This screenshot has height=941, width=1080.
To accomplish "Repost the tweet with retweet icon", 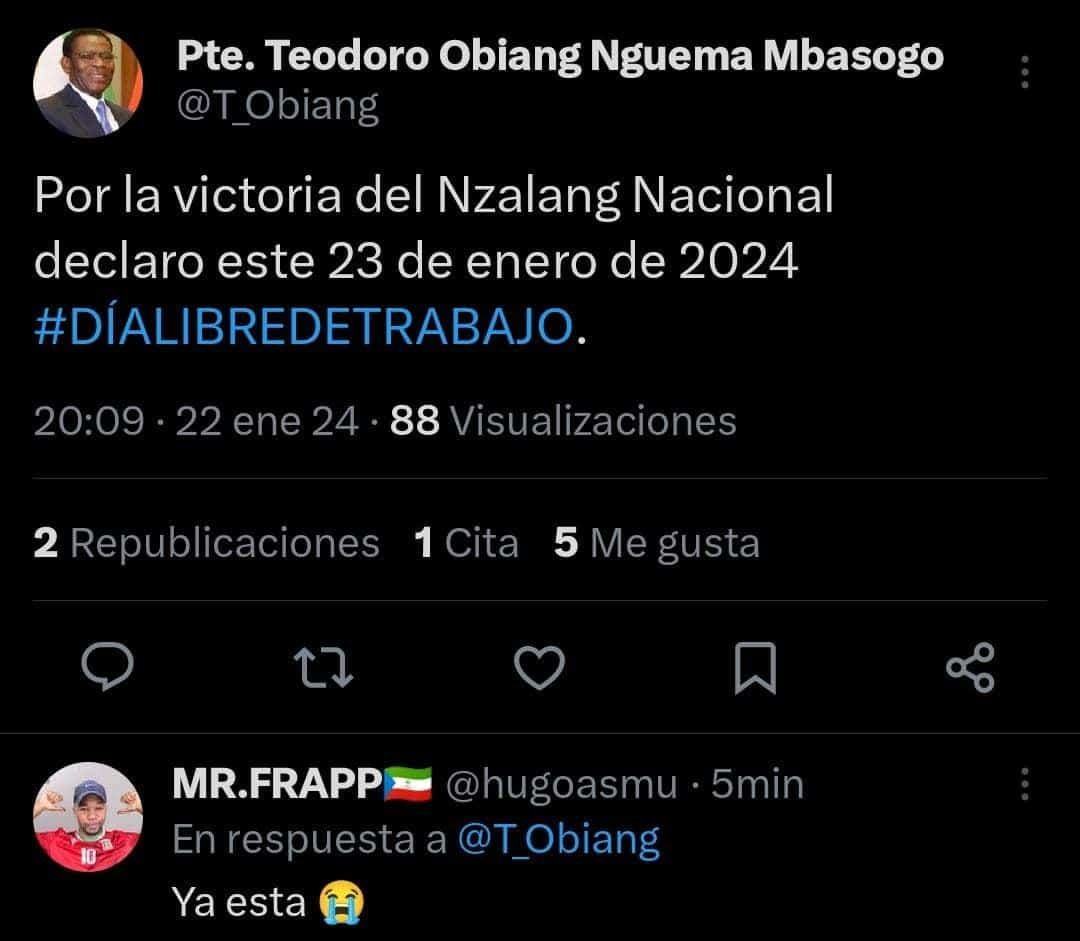I will pyautogui.click(x=326, y=668).
